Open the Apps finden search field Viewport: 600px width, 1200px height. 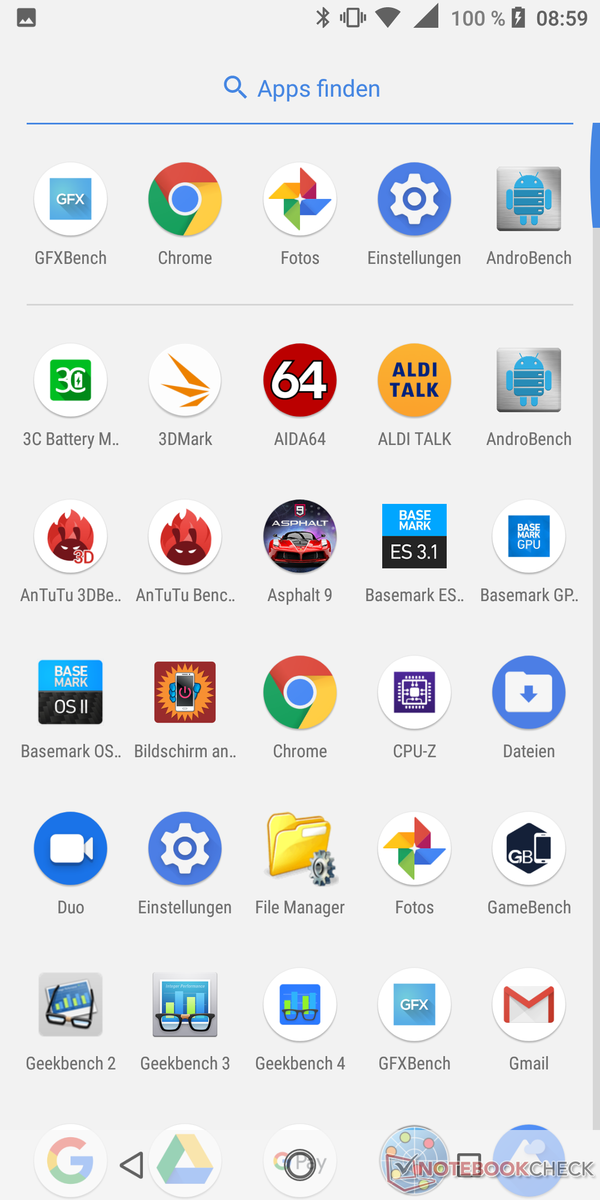300,89
